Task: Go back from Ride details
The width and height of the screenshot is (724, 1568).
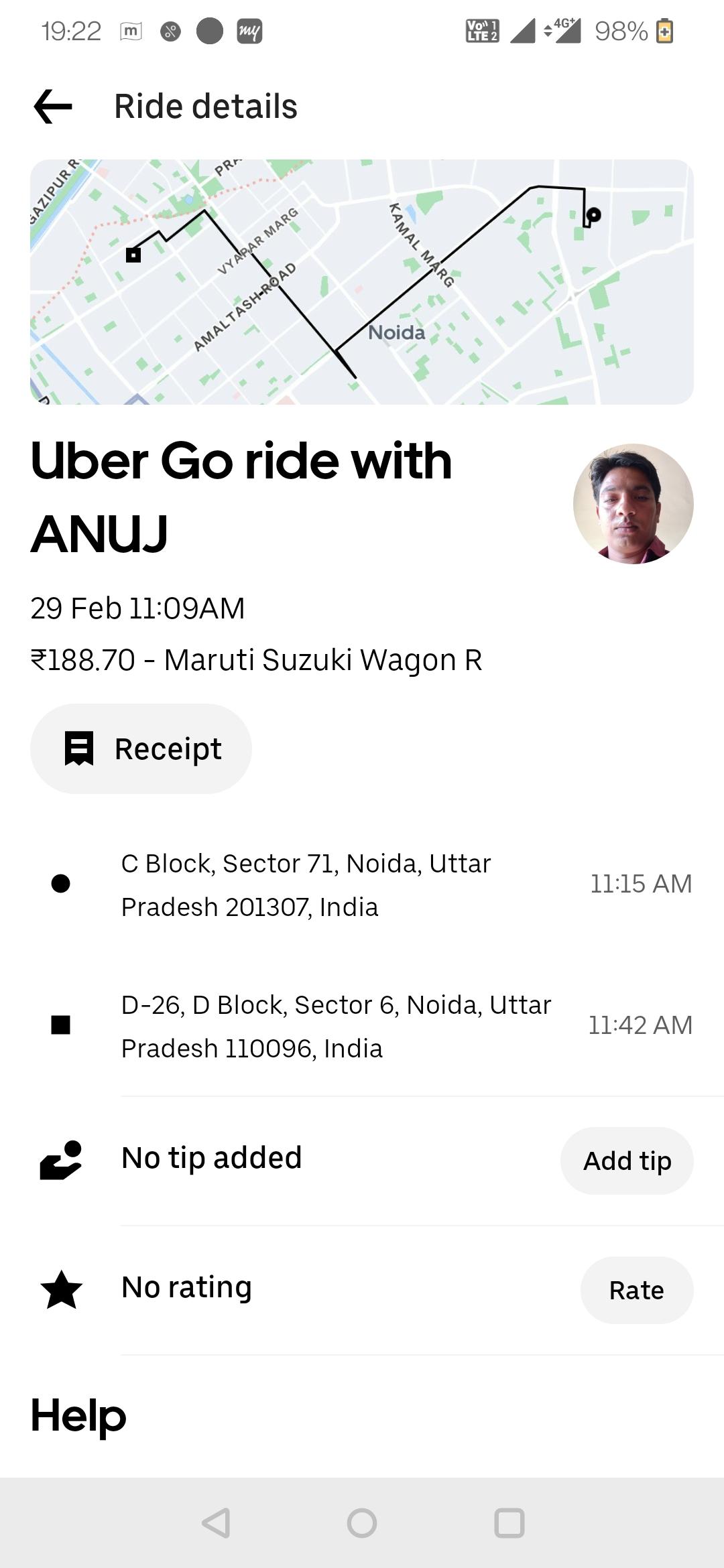Action: click(53, 107)
